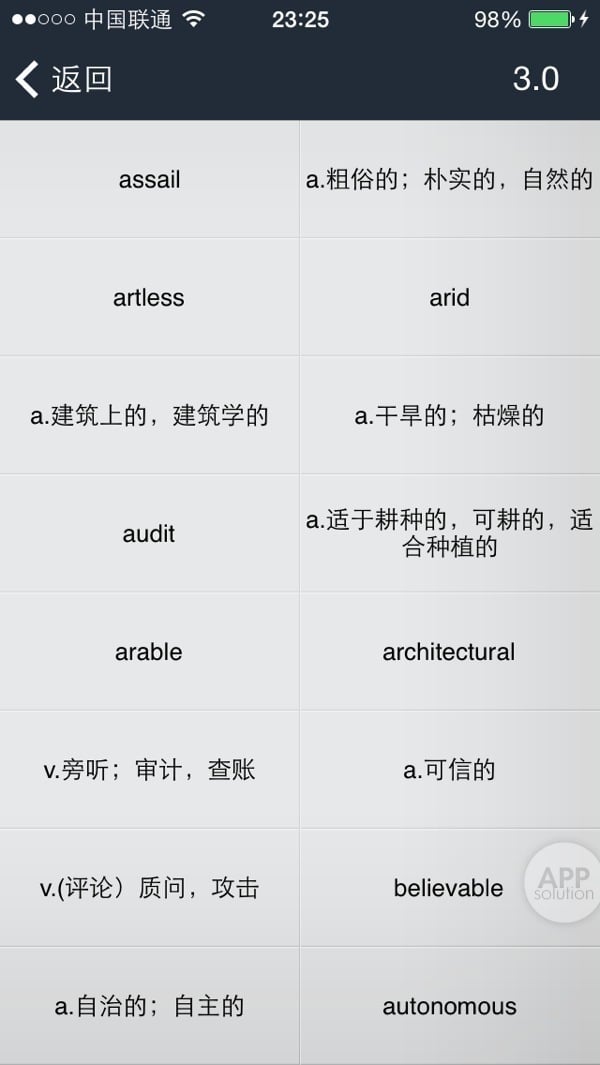600x1065 pixels.
Task: Go back using the 返回 button
Action: pos(65,79)
